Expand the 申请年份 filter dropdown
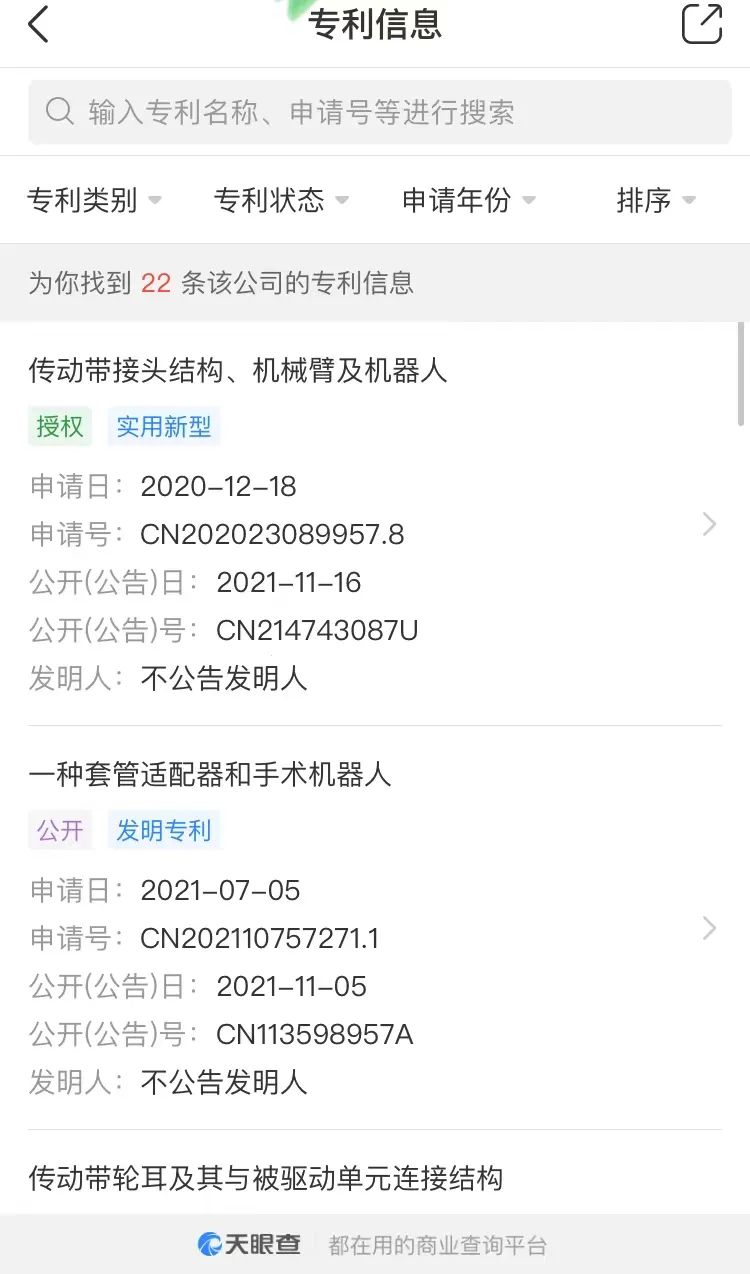The height and width of the screenshot is (1274, 750). (469, 200)
